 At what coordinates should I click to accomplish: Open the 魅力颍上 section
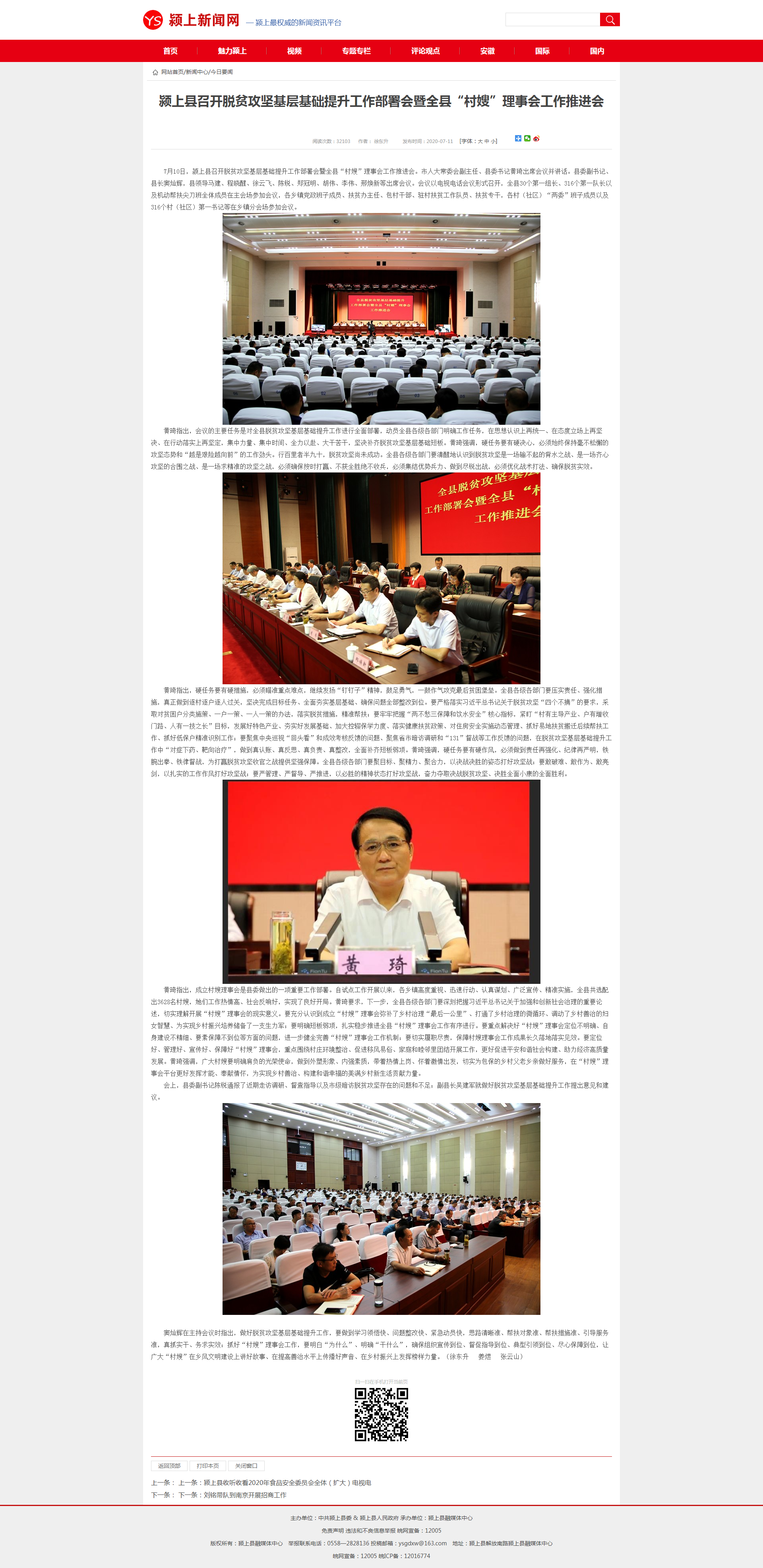pos(232,51)
